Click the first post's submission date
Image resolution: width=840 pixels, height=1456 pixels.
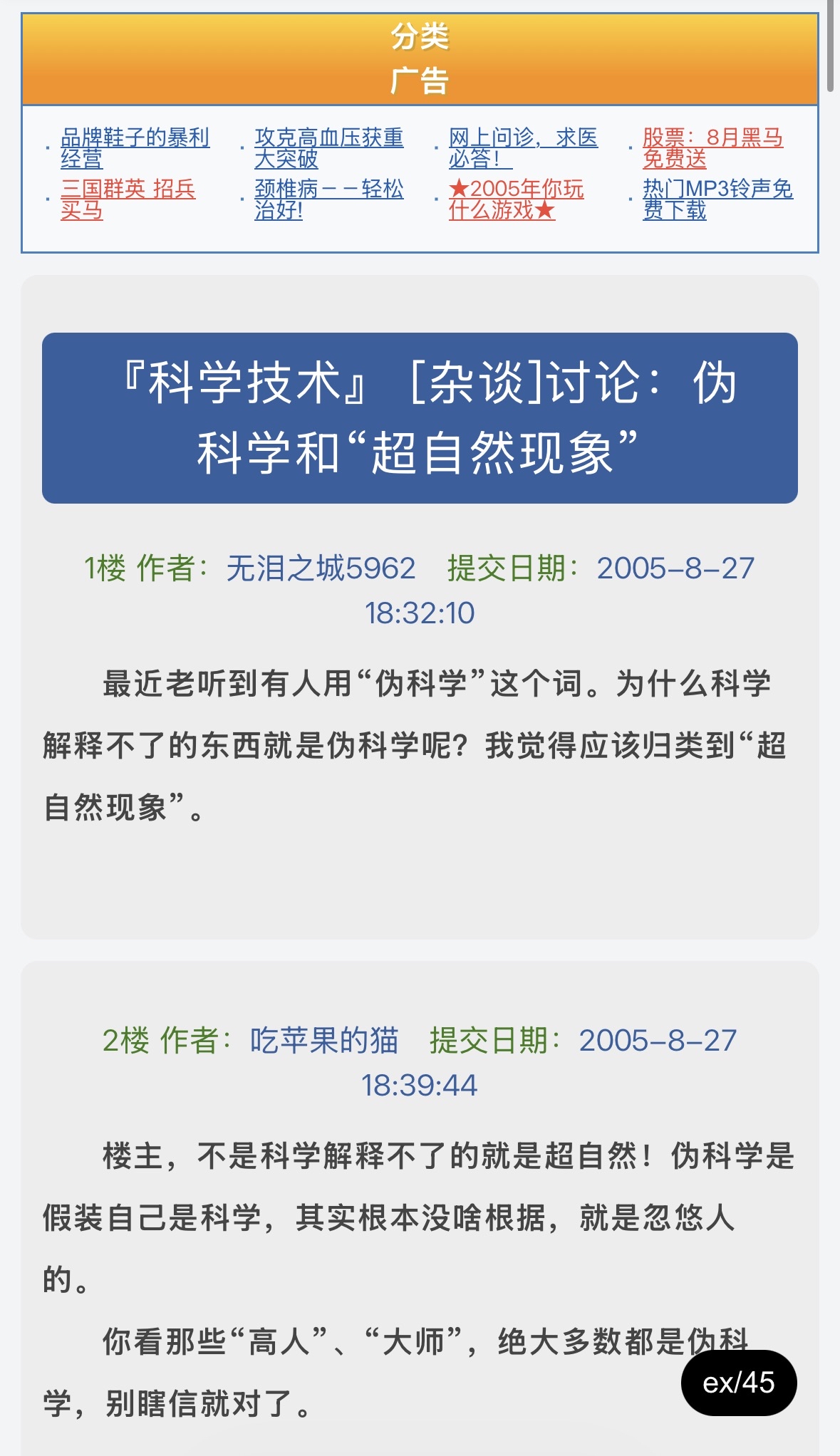point(677,569)
